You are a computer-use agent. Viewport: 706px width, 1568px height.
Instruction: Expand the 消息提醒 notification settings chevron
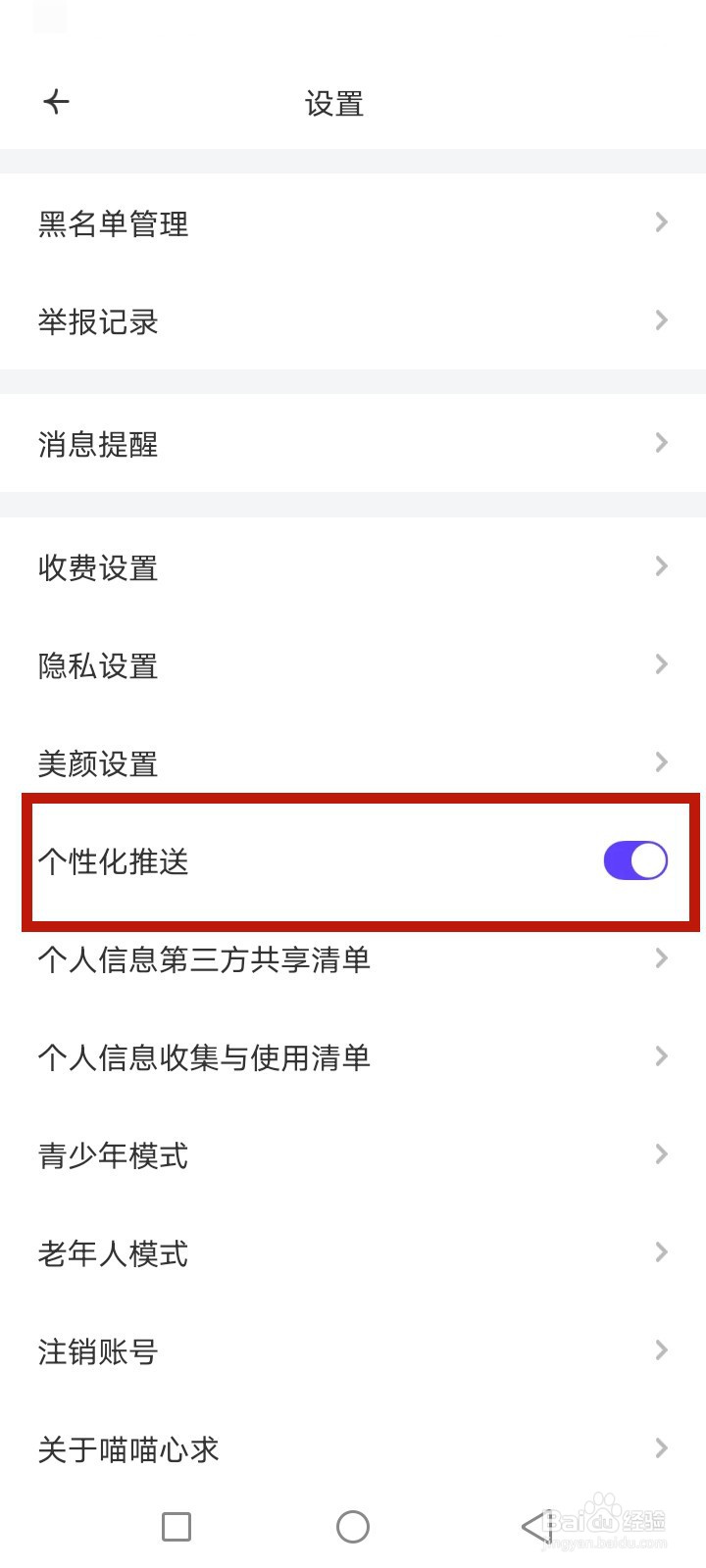[660, 443]
